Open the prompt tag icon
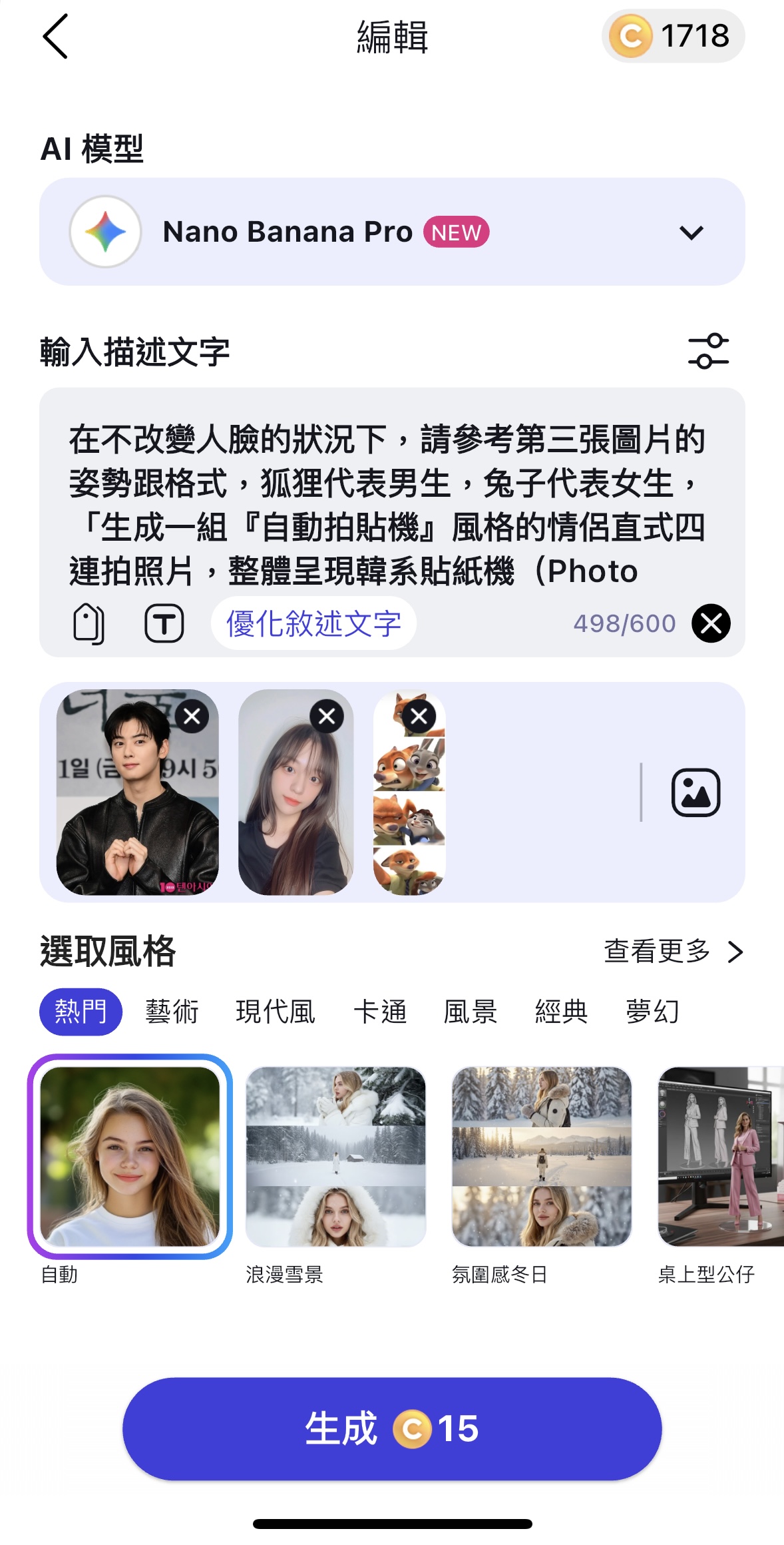This screenshot has width=784, height=1545. pyautogui.click(x=89, y=624)
